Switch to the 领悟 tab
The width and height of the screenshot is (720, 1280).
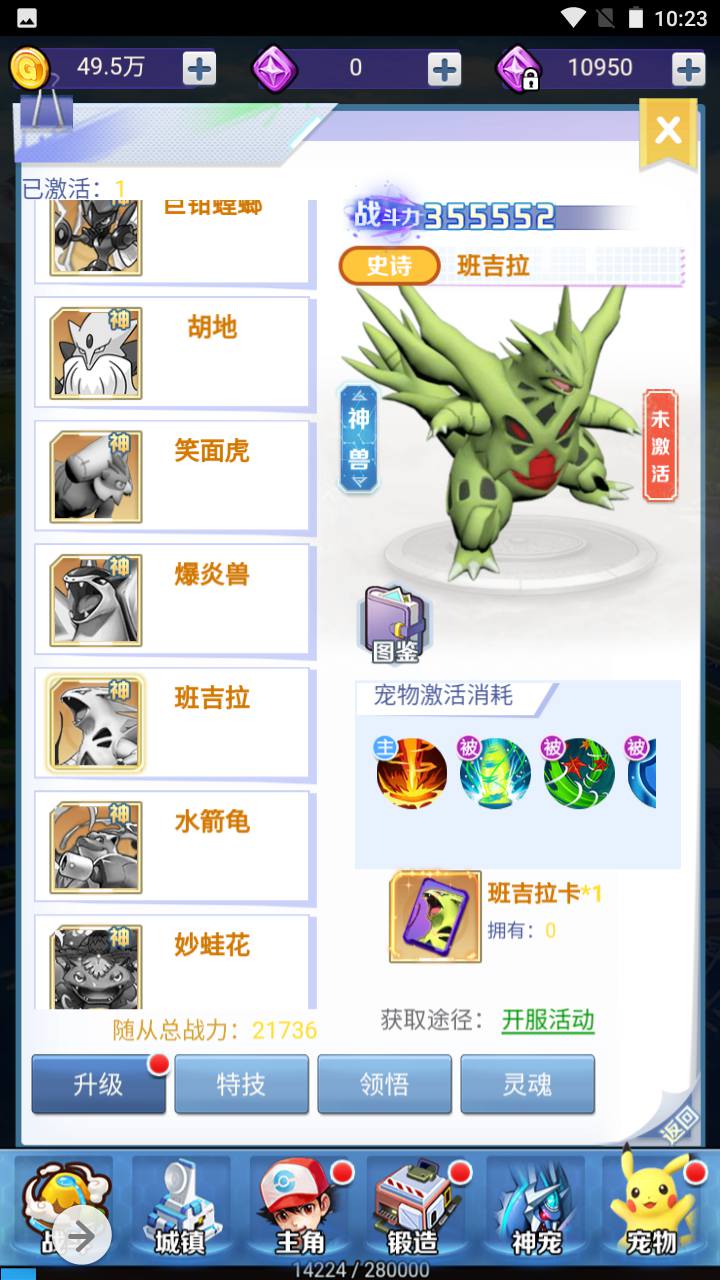(384, 1084)
